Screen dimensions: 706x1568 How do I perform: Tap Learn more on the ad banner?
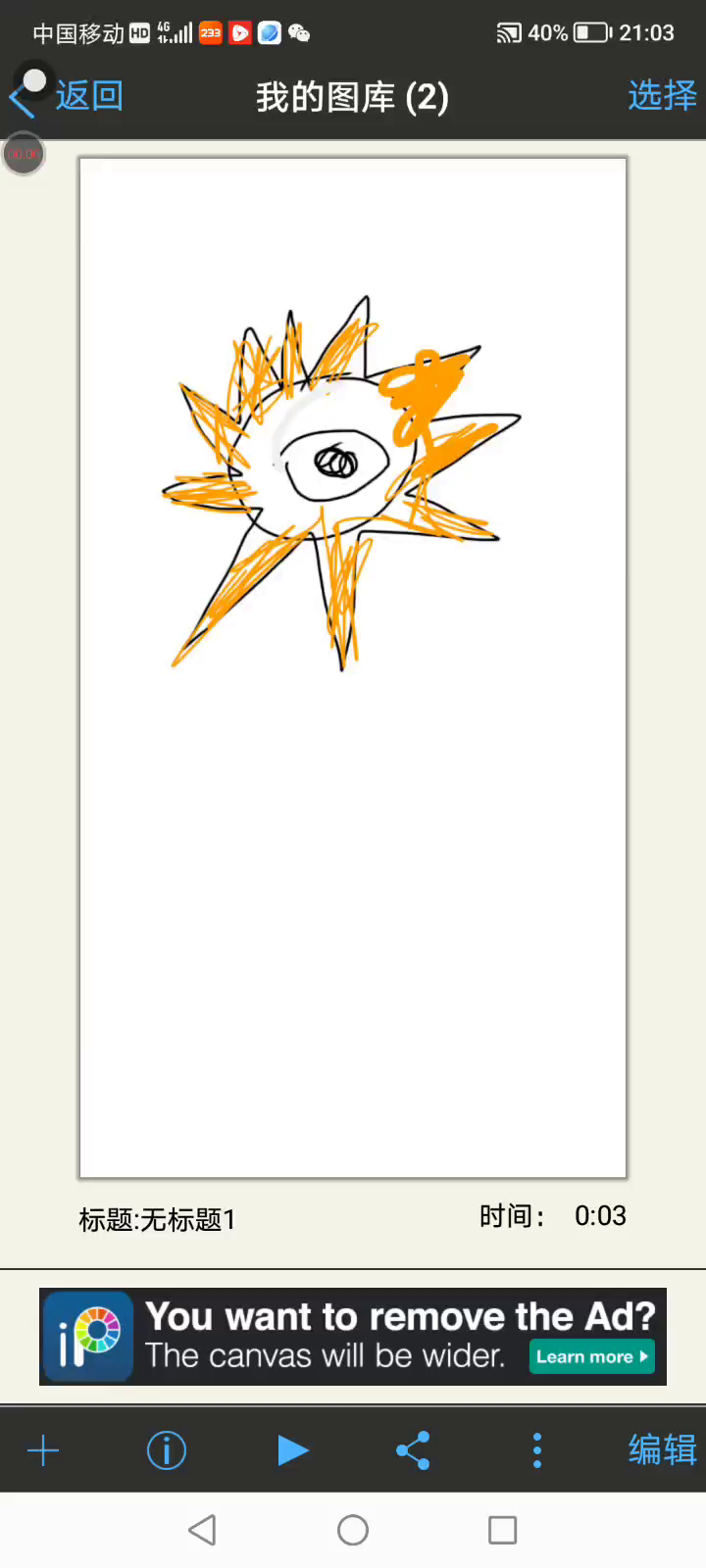pos(591,1357)
